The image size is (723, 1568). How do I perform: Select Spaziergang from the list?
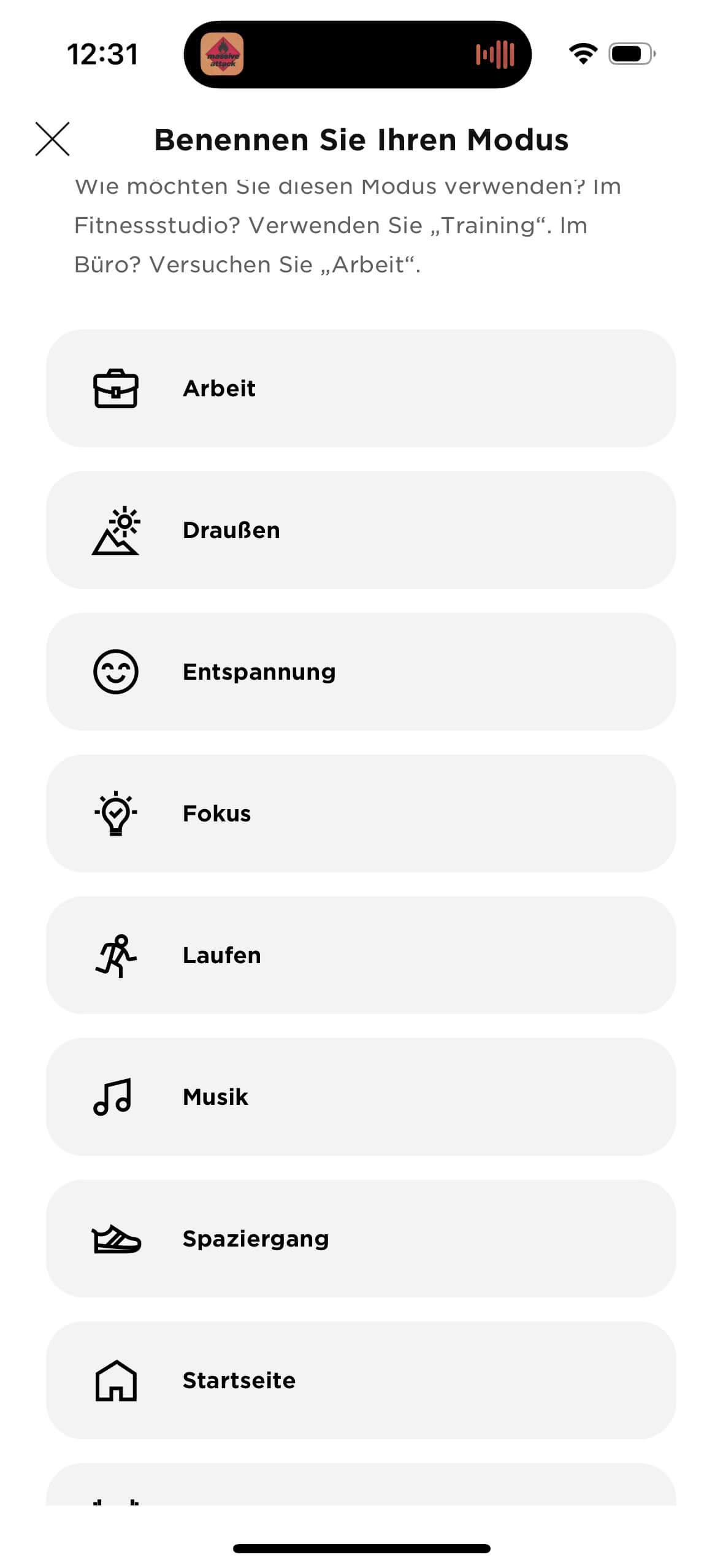(361, 1239)
